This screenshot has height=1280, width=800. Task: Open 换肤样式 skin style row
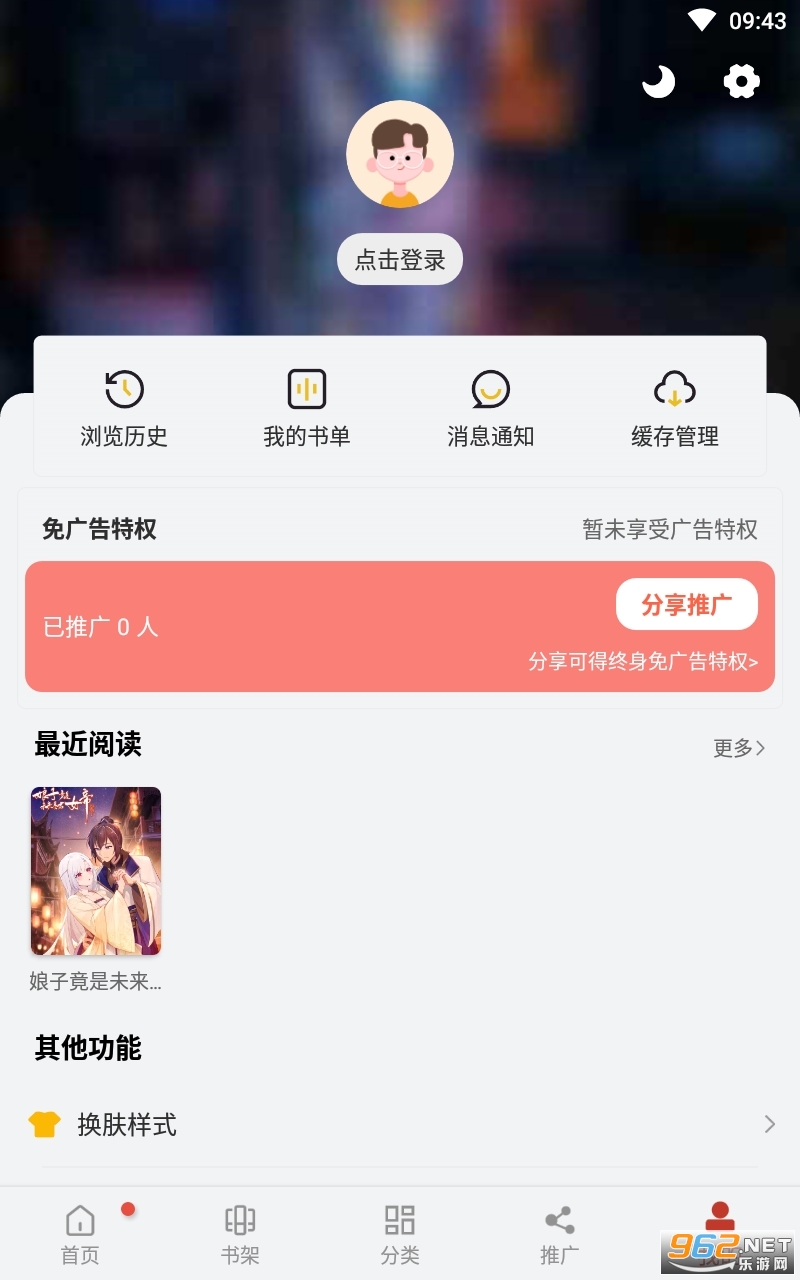pyautogui.click(x=400, y=1125)
